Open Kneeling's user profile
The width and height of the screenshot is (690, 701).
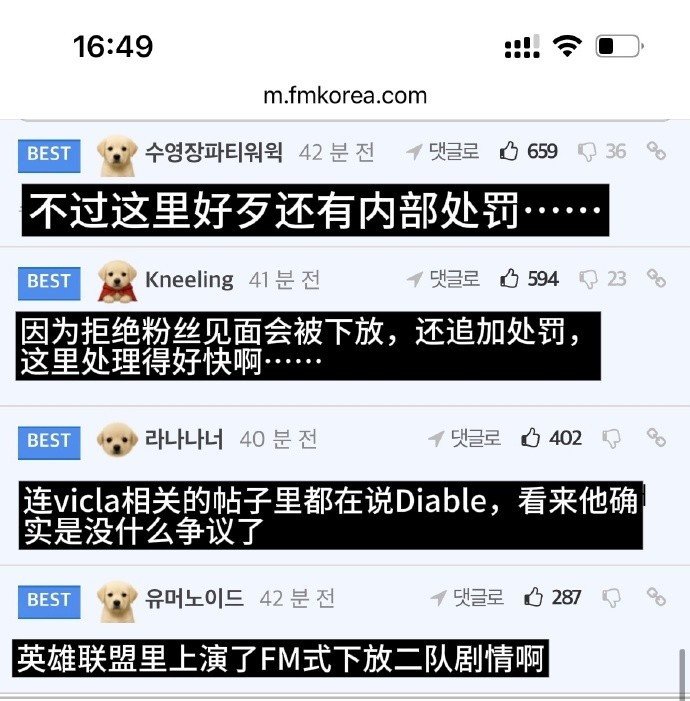coord(189,280)
